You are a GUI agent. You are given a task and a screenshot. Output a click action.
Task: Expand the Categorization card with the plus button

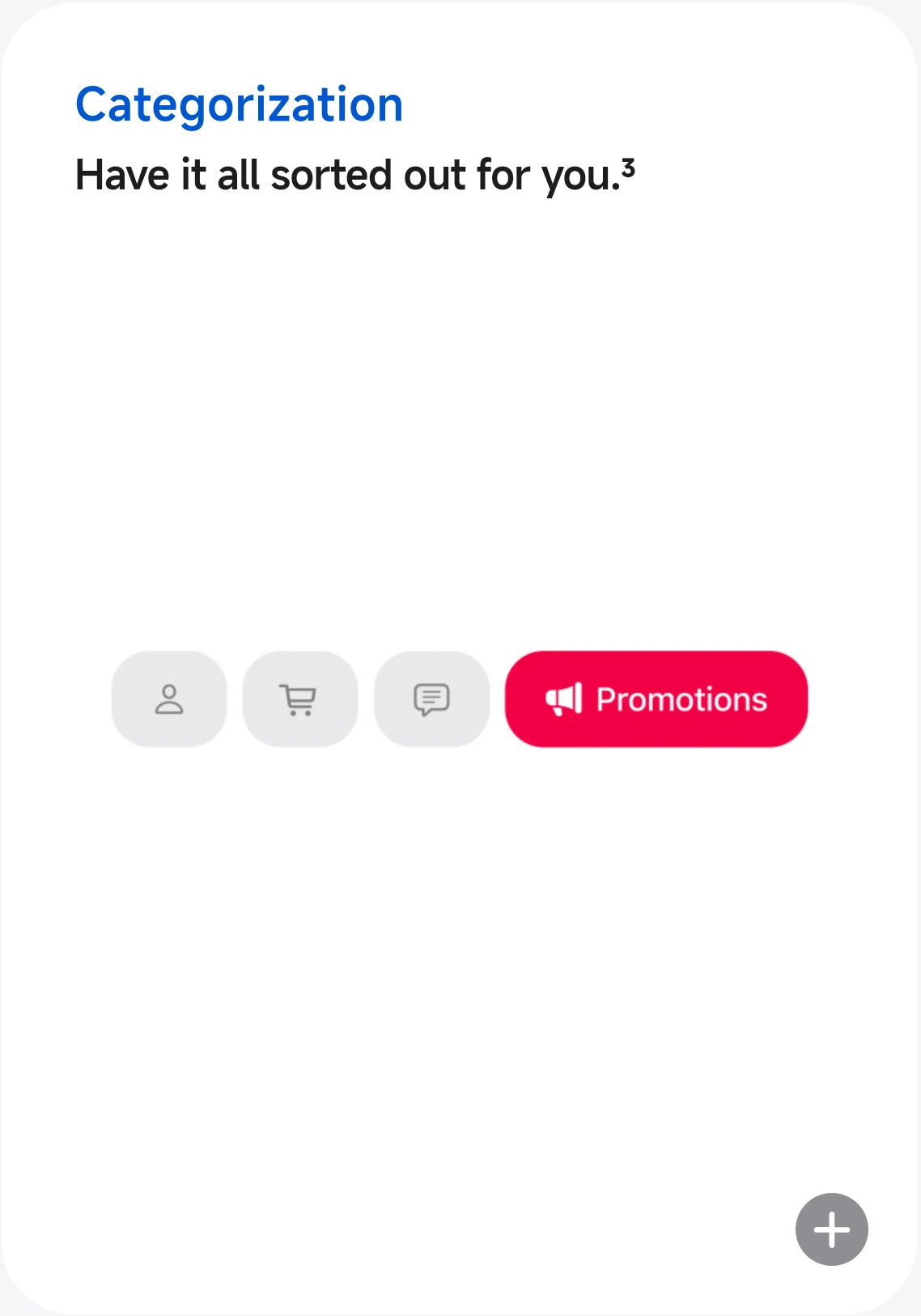tap(831, 1229)
